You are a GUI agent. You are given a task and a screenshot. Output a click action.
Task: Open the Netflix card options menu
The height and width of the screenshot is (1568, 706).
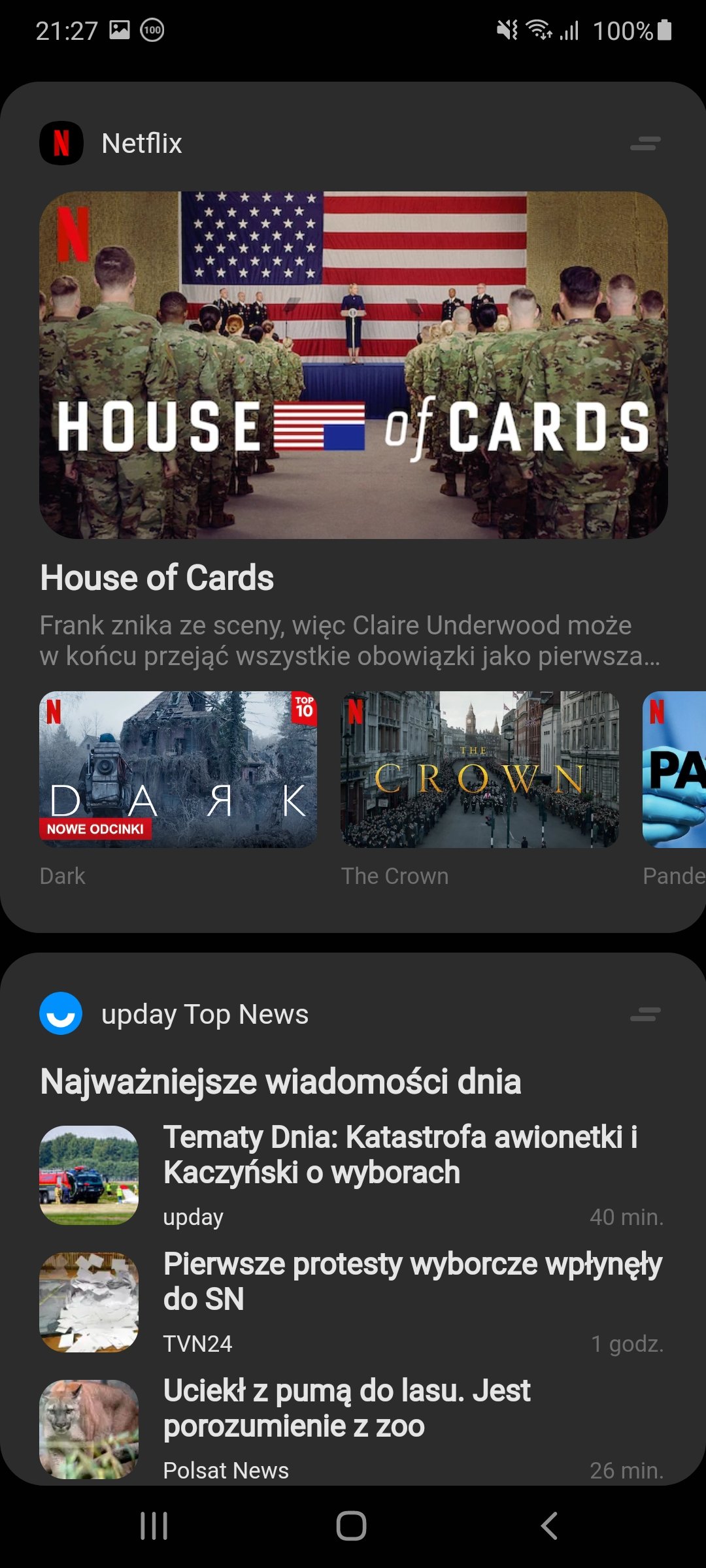coord(645,143)
